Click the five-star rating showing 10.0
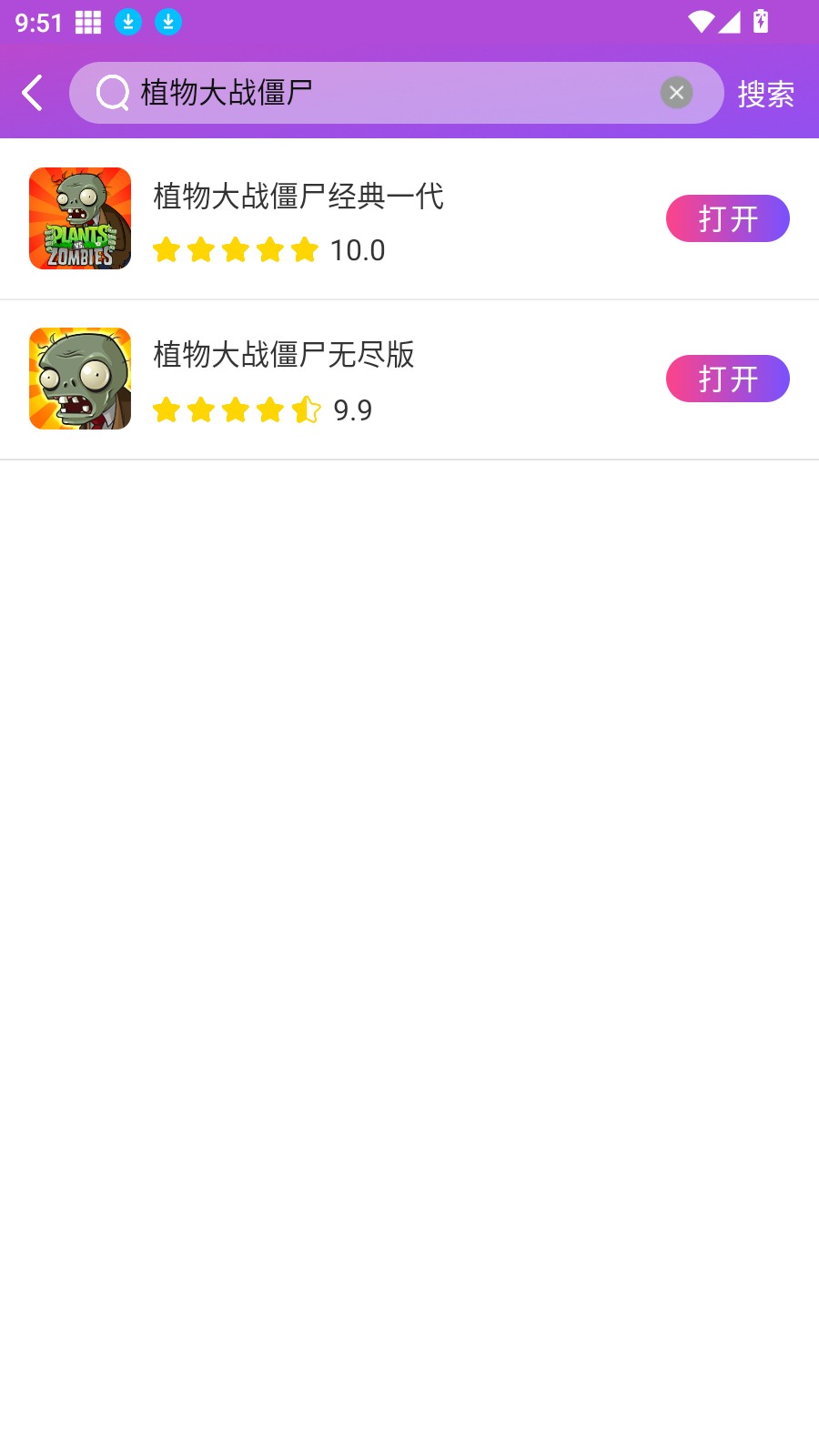Screen dimensions: 819x1456 click(x=268, y=249)
